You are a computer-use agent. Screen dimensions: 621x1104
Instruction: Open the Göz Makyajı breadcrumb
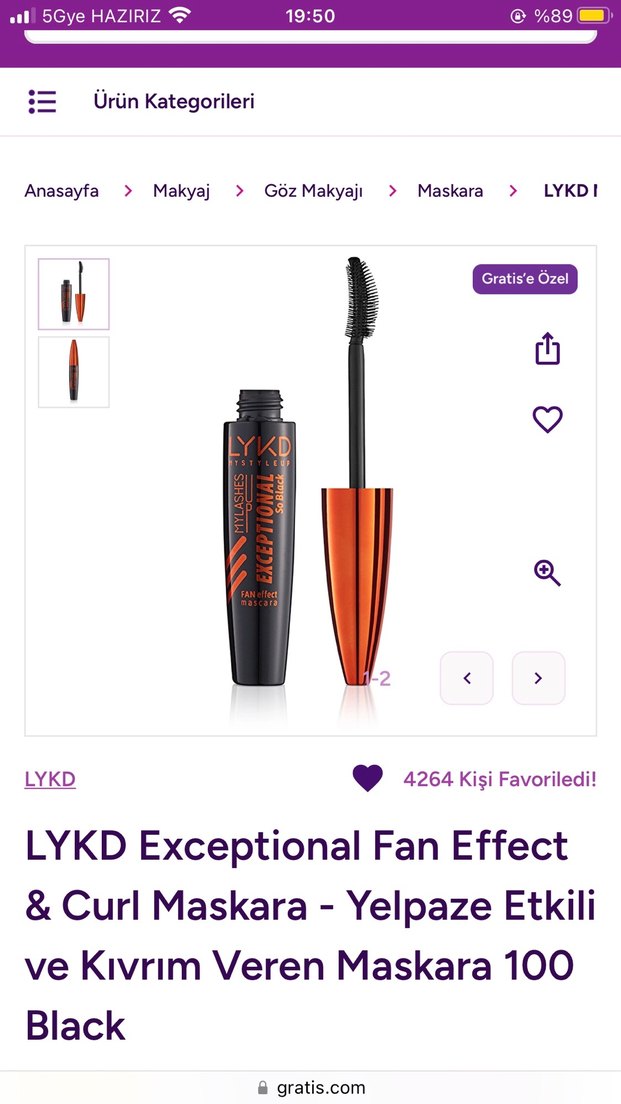(x=313, y=191)
